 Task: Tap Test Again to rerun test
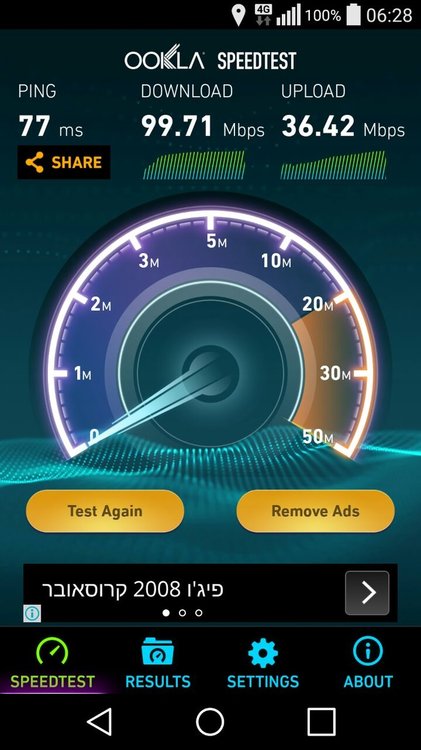click(x=105, y=511)
